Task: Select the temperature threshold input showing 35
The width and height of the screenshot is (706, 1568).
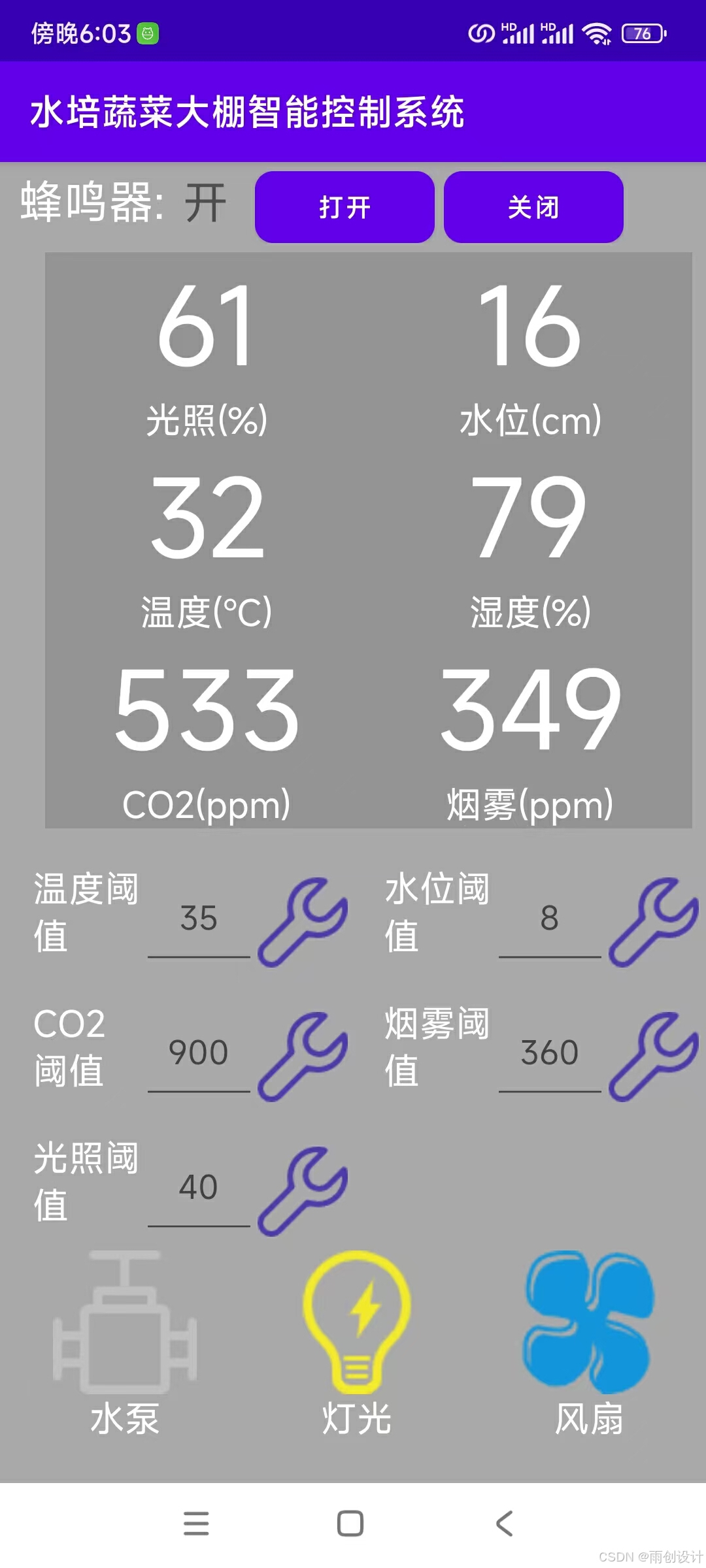Action: click(199, 921)
